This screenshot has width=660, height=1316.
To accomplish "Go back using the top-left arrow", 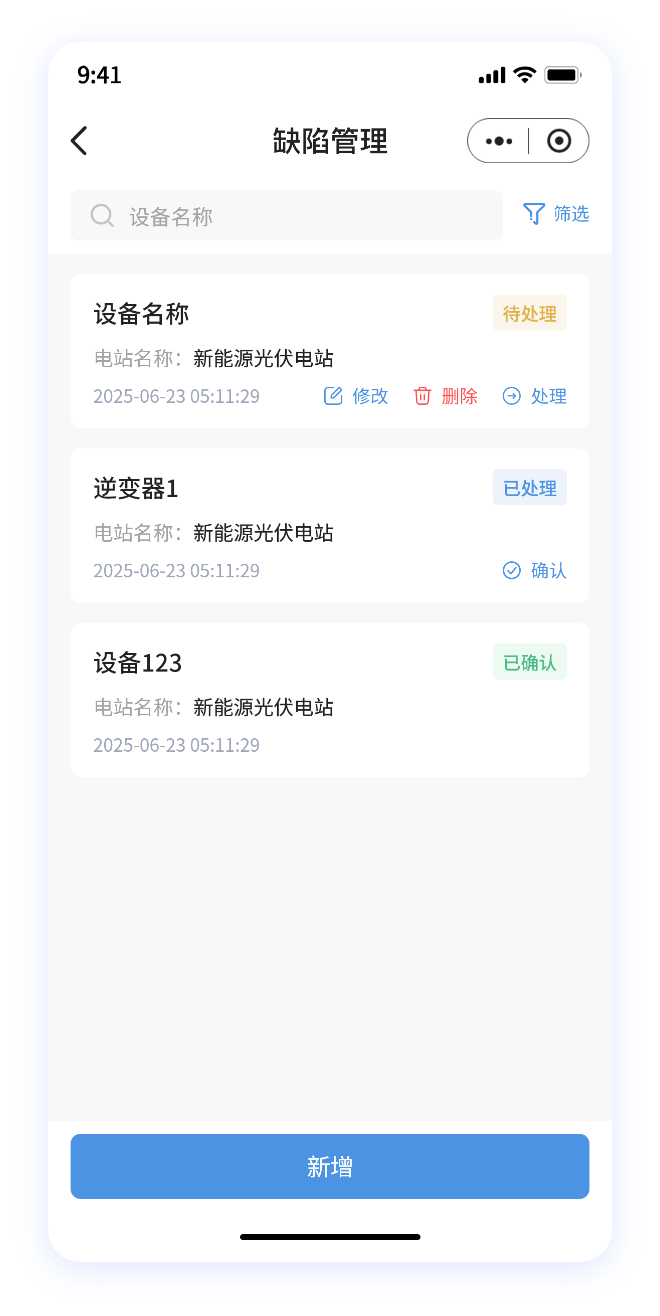I will [x=80, y=141].
